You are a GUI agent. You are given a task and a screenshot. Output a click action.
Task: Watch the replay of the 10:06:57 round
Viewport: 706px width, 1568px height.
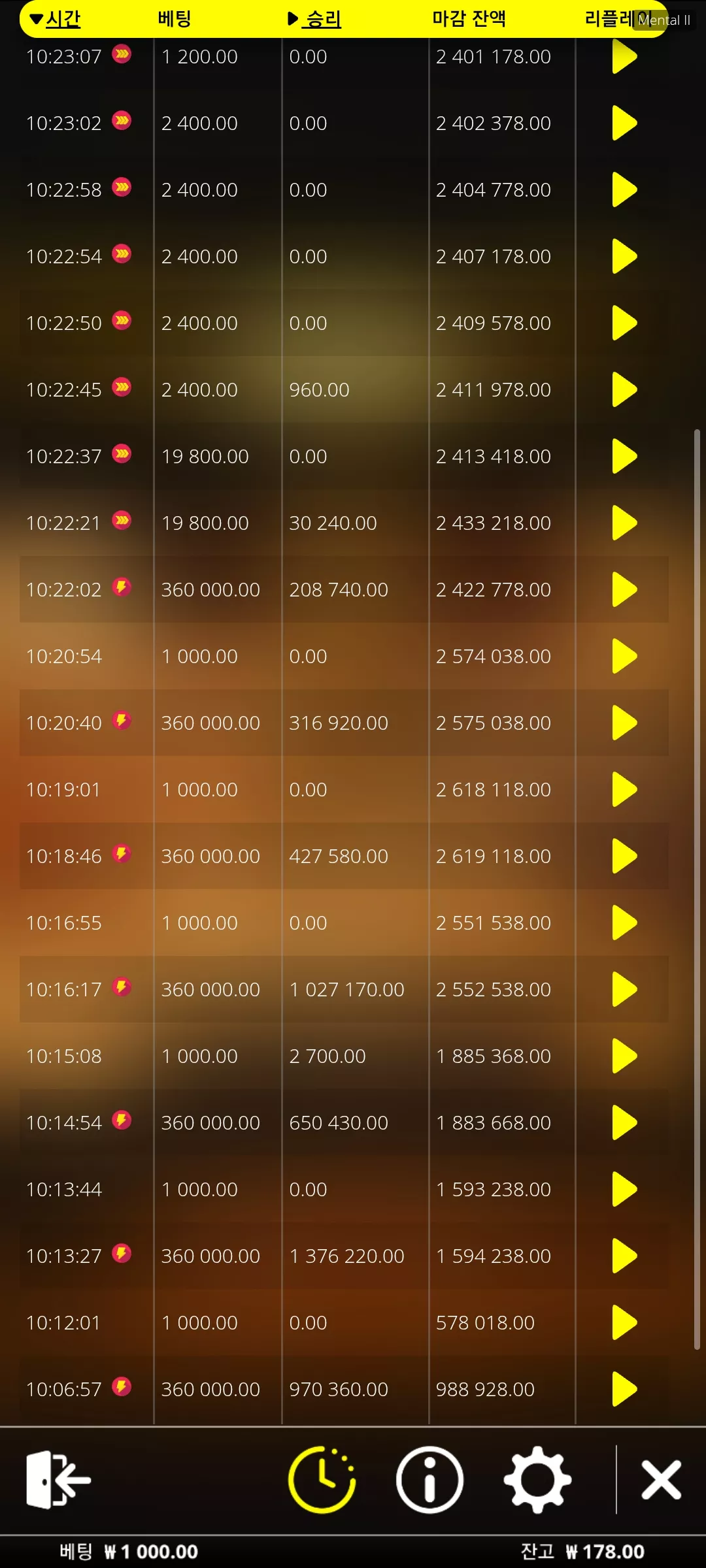624,1390
